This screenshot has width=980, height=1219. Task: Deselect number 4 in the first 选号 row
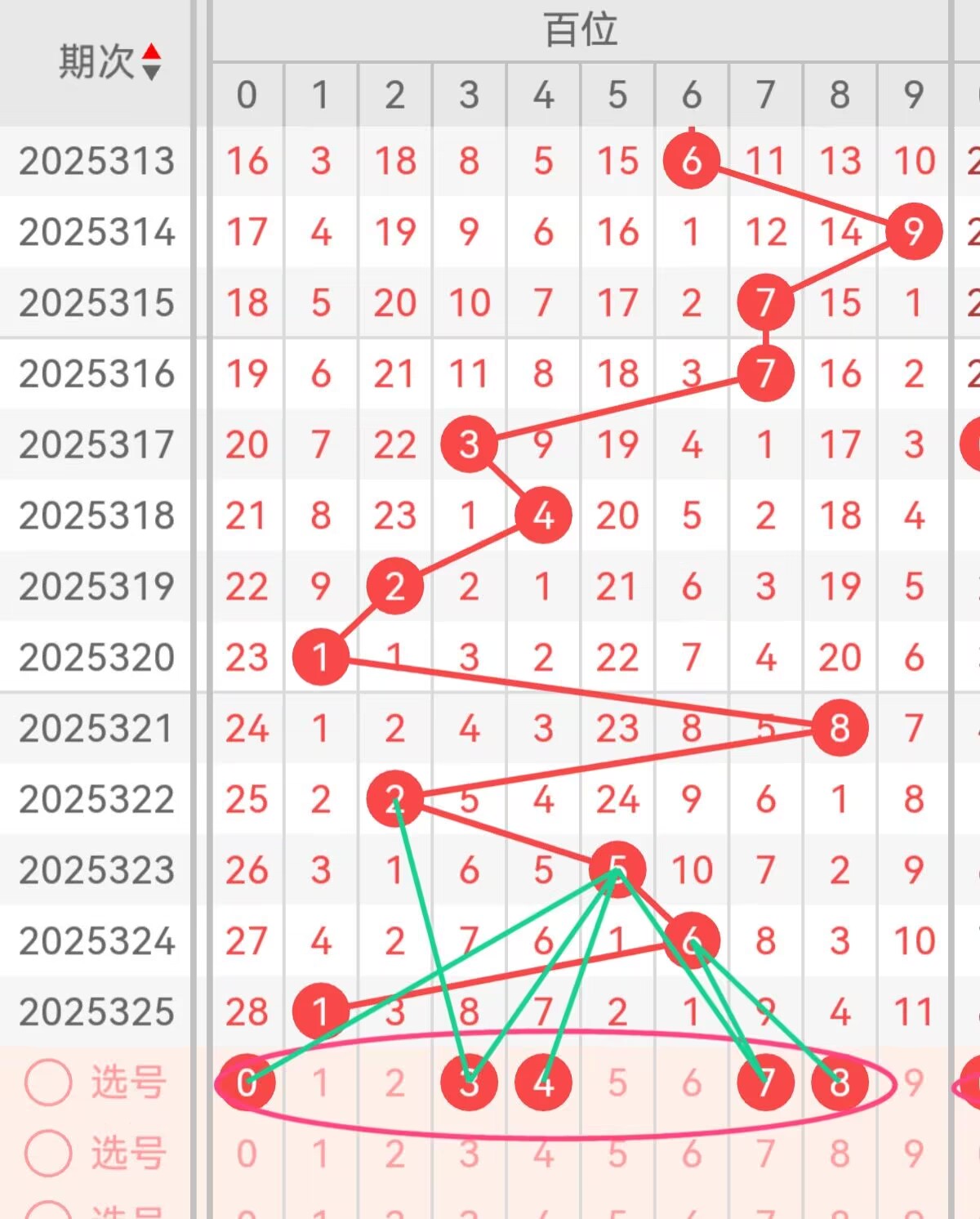(x=543, y=1083)
